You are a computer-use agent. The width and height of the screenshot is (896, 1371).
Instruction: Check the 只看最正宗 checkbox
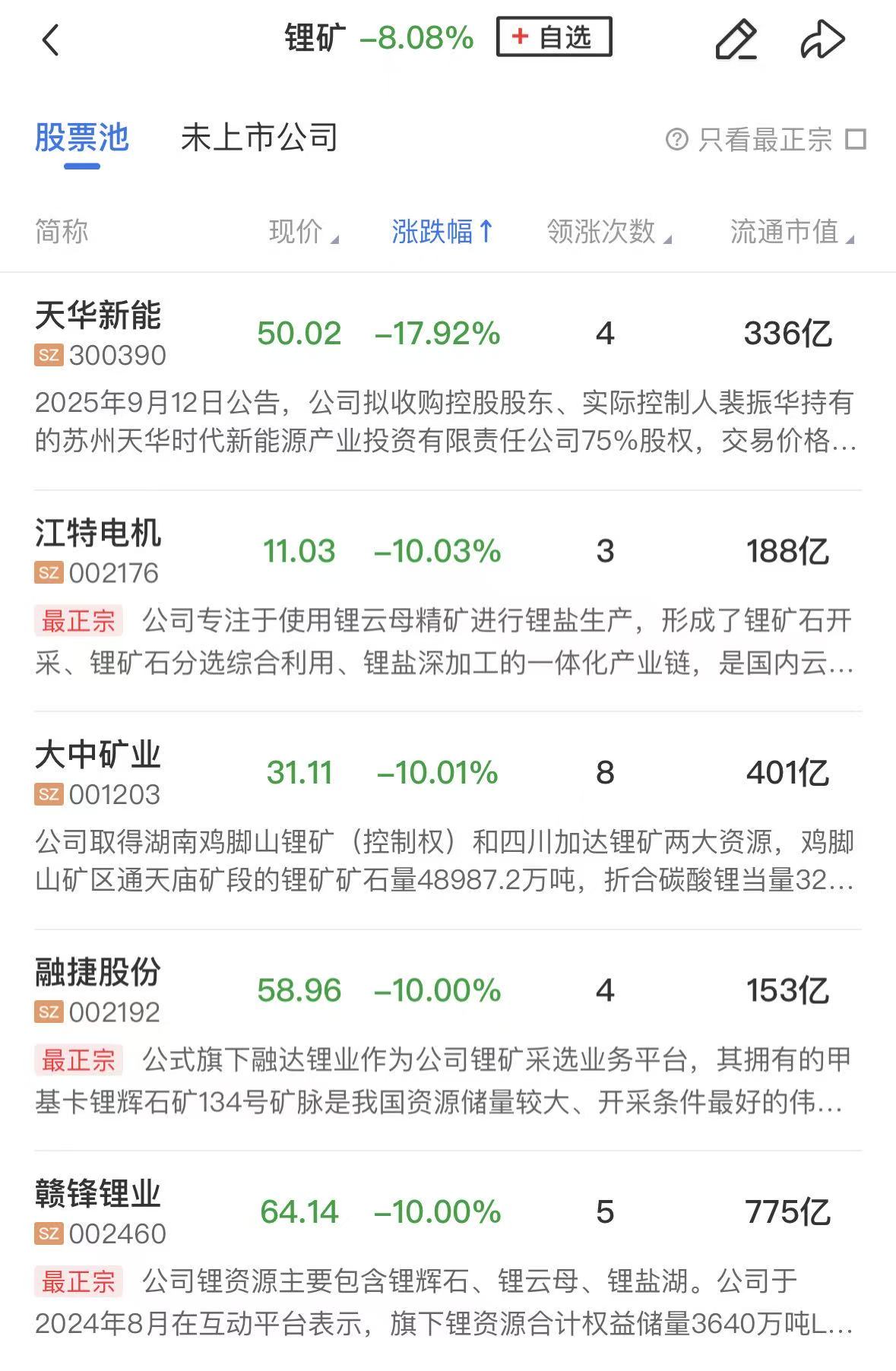coord(856,139)
